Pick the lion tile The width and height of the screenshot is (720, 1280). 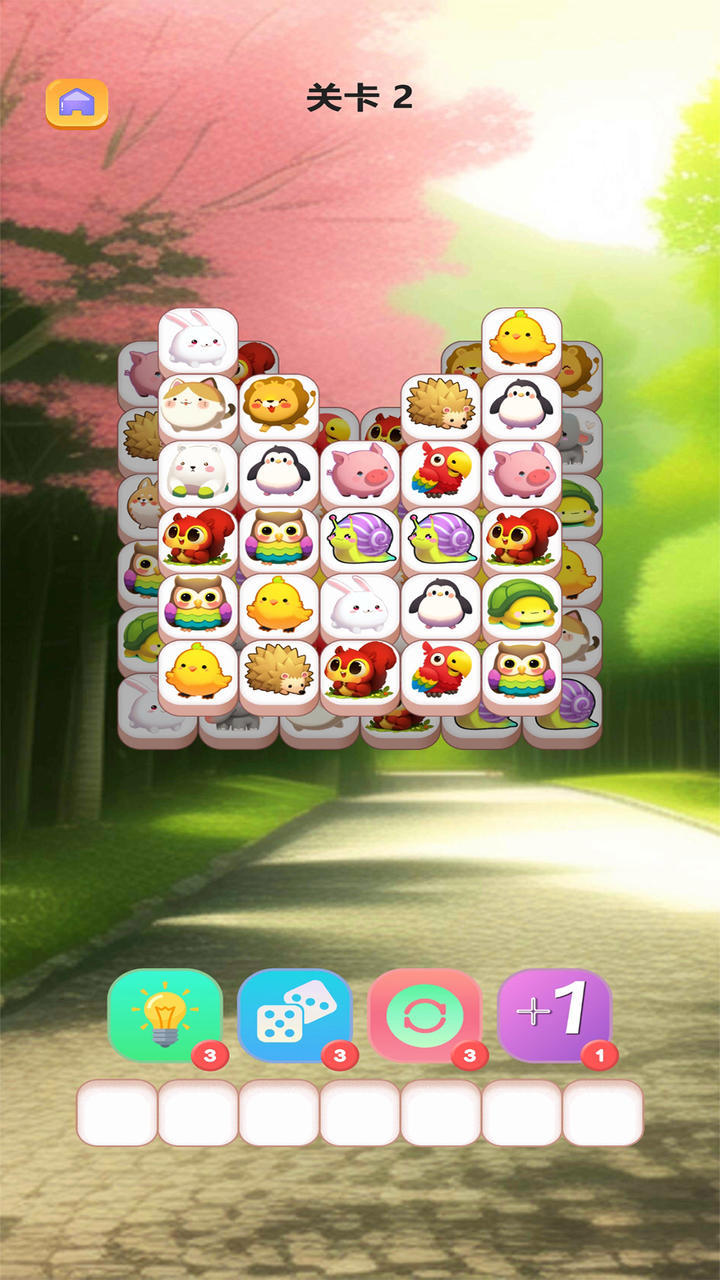pyautogui.click(x=279, y=405)
